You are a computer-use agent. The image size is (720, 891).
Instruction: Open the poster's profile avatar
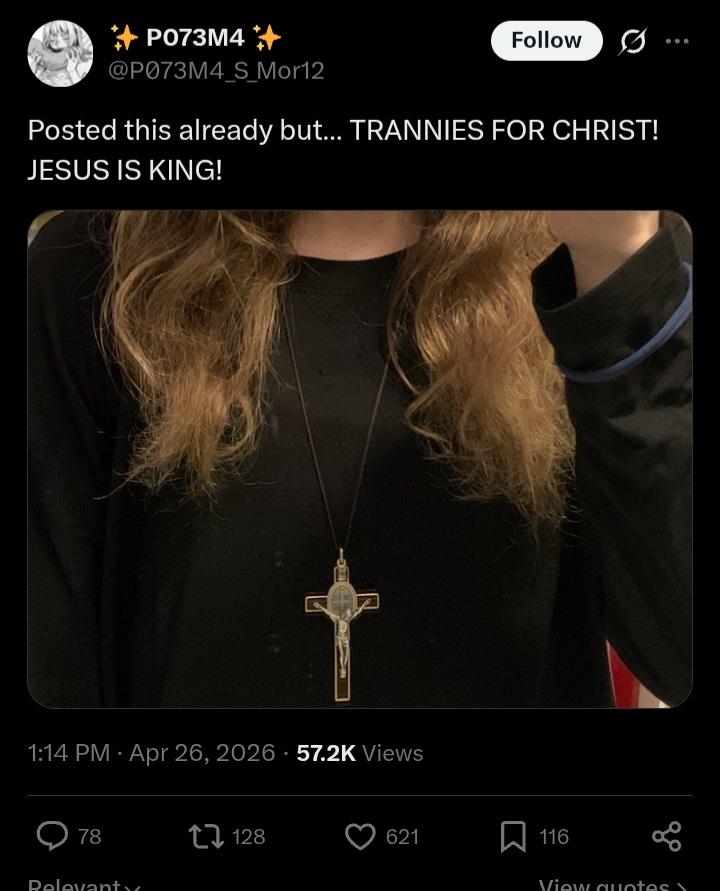(x=60, y=54)
